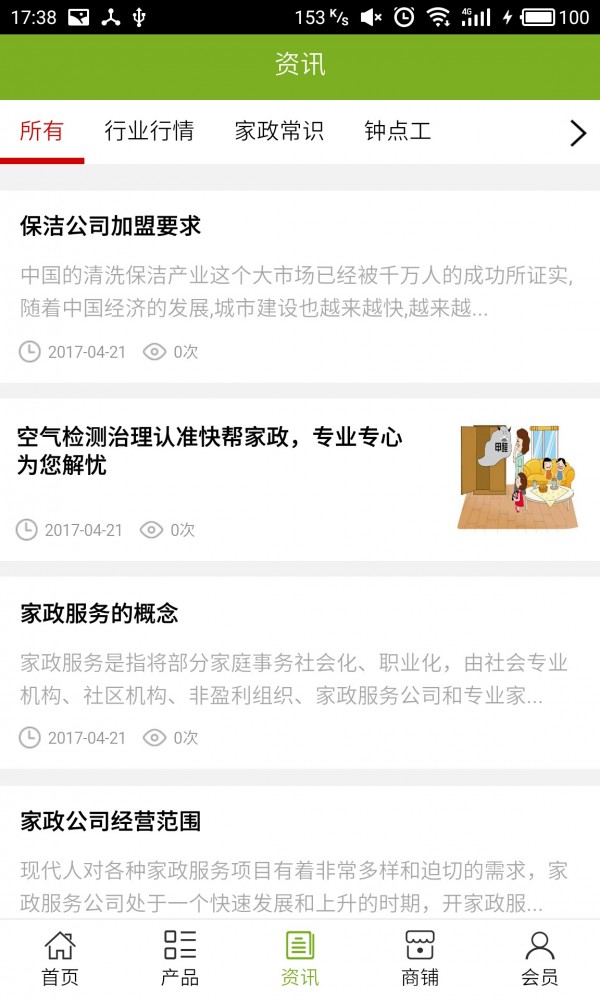
Task: Open the 钟点工 category tab
Action: pos(398,132)
